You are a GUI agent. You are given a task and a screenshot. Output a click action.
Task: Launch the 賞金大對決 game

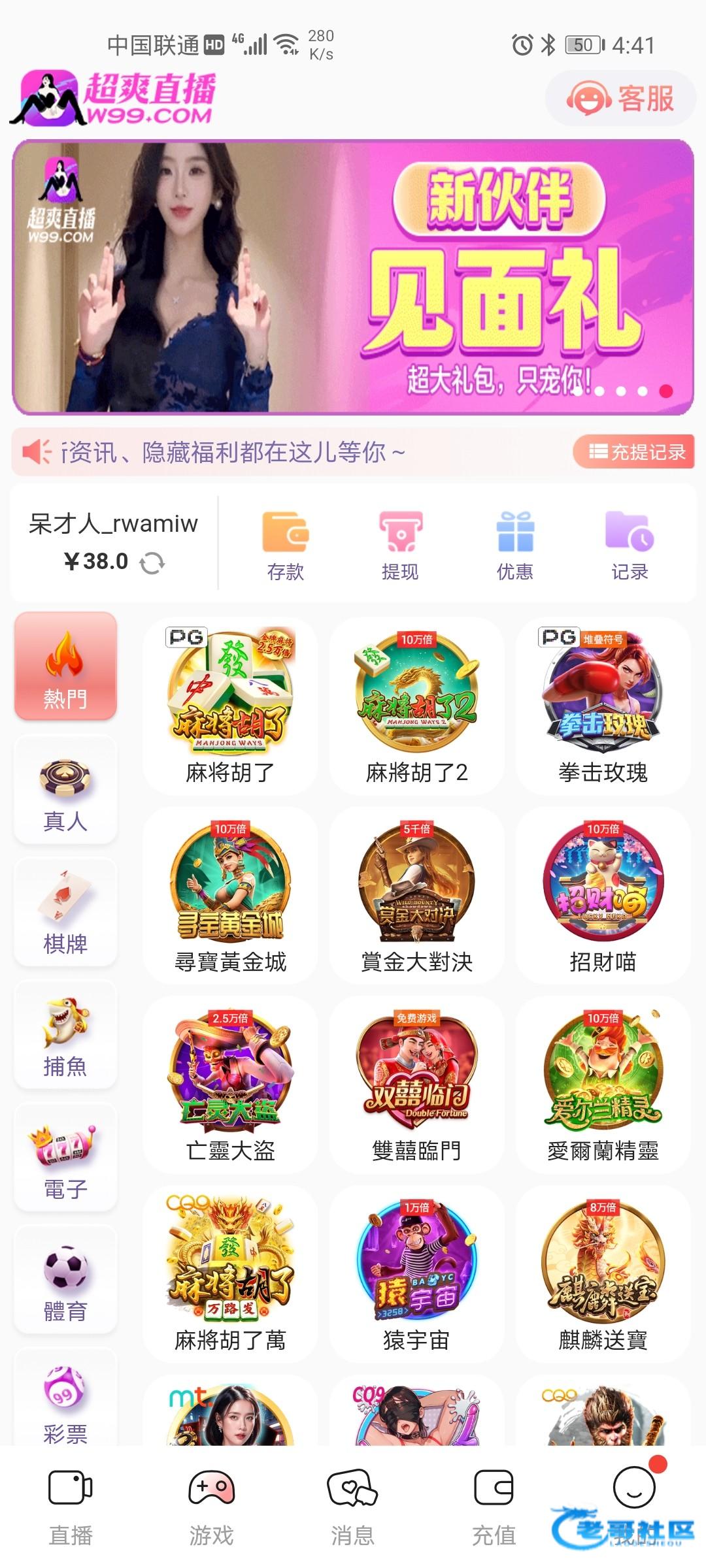(416, 895)
